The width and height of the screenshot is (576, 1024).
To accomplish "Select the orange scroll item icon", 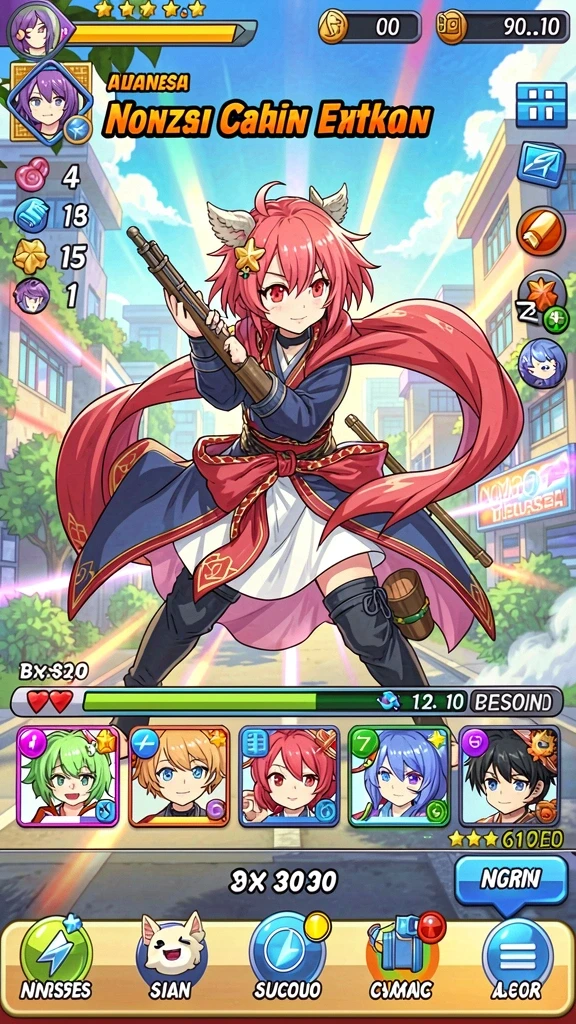I will tap(541, 231).
